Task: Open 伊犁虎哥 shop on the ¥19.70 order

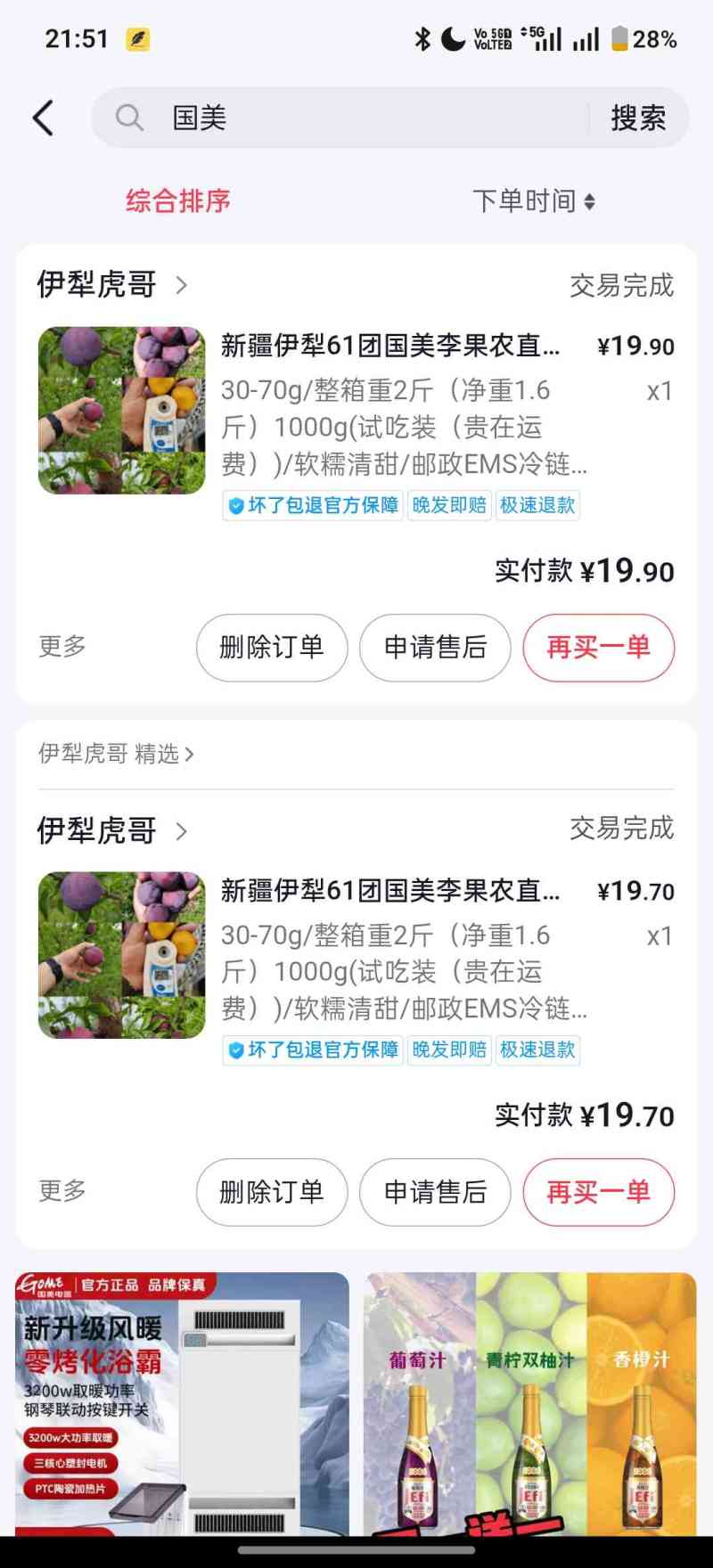Action: point(111,831)
